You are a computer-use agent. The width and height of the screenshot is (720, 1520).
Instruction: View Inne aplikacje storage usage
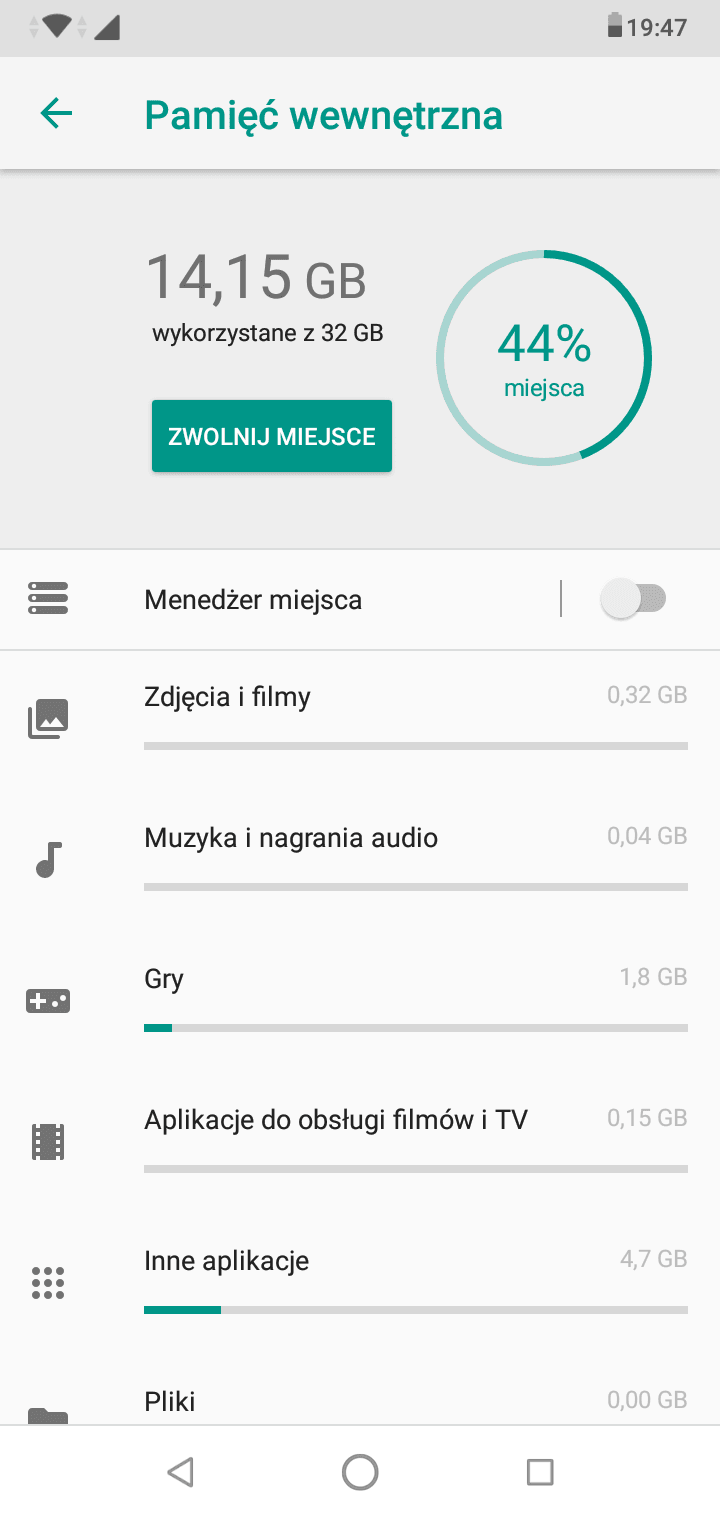pyautogui.click(x=360, y=1282)
